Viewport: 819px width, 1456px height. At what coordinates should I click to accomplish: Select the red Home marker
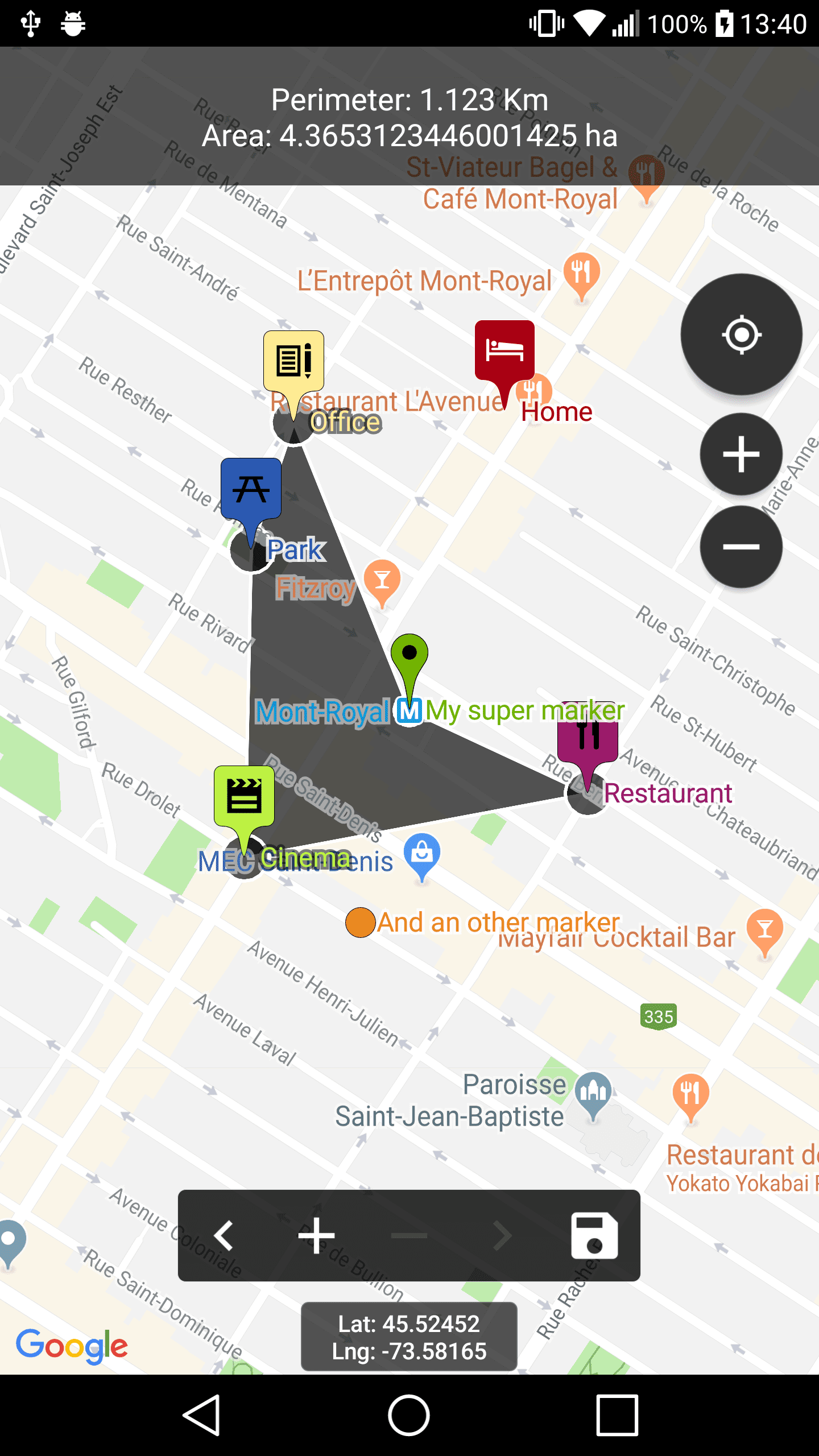point(504,351)
